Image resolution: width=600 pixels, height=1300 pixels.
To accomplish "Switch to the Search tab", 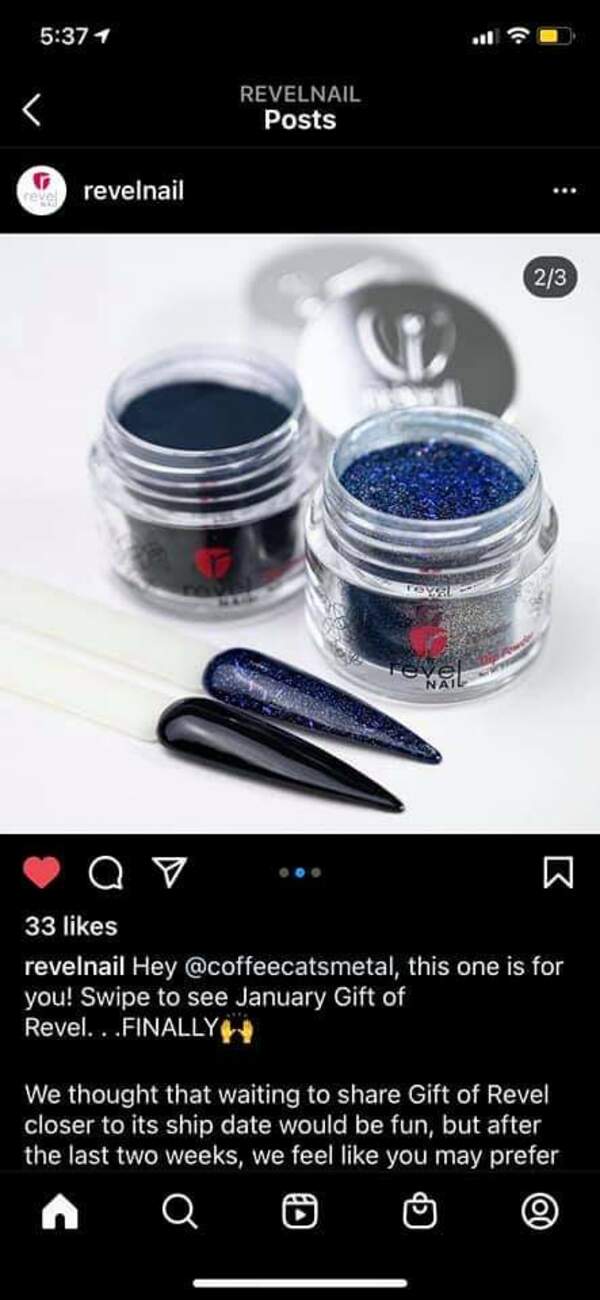I will (x=179, y=1213).
